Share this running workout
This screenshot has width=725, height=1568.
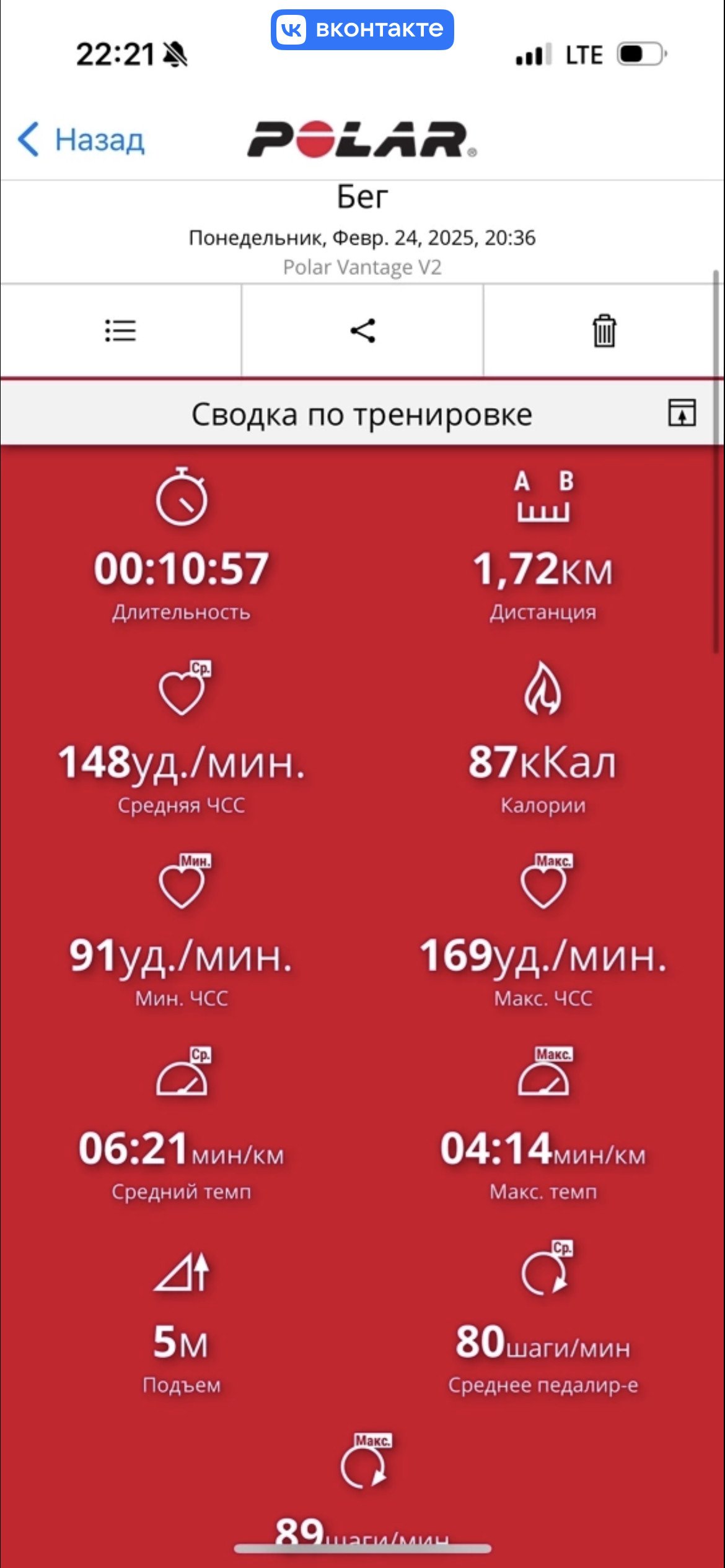[362, 331]
